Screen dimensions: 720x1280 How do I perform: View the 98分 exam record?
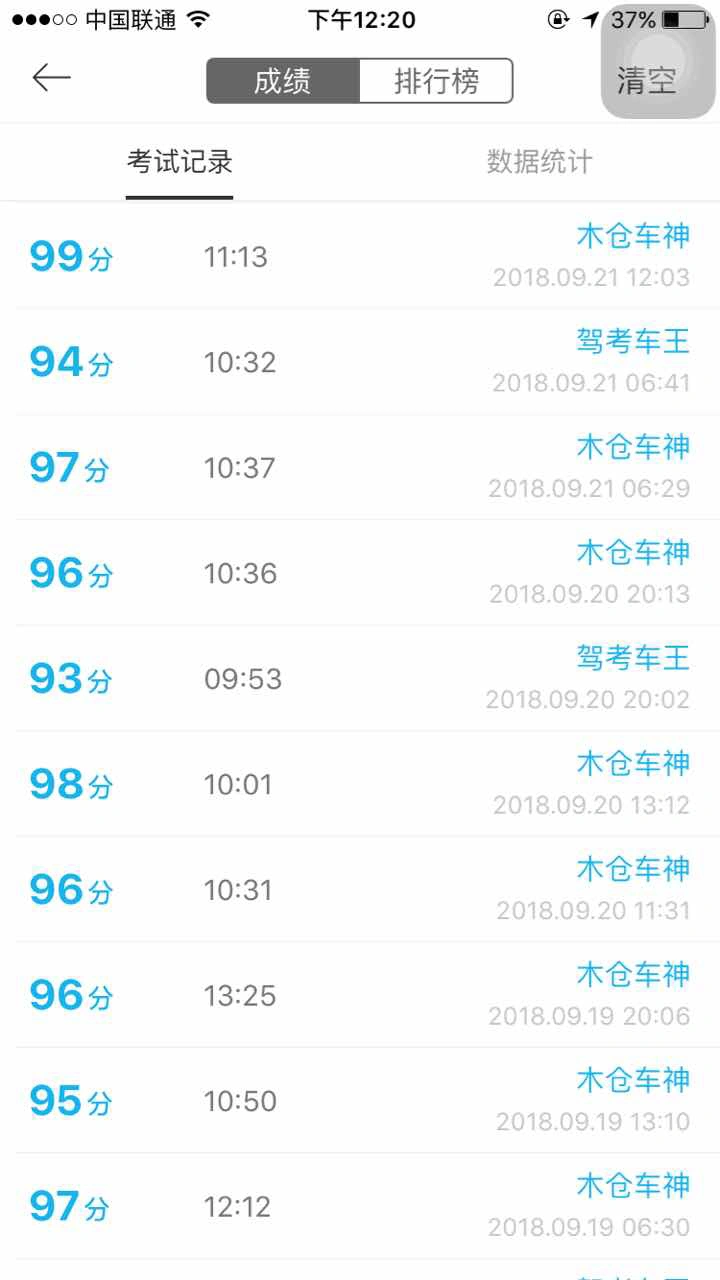(360, 784)
